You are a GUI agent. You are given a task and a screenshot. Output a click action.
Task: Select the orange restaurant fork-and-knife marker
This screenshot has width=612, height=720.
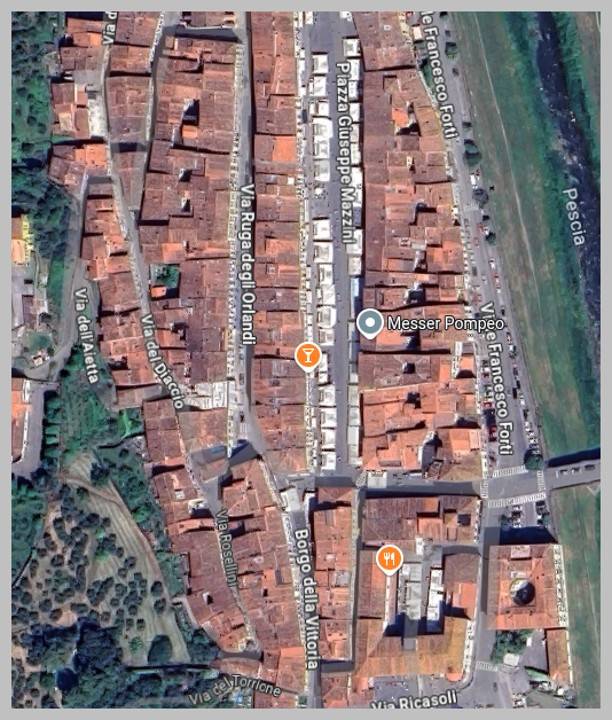pyautogui.click(x=389, y=558)
